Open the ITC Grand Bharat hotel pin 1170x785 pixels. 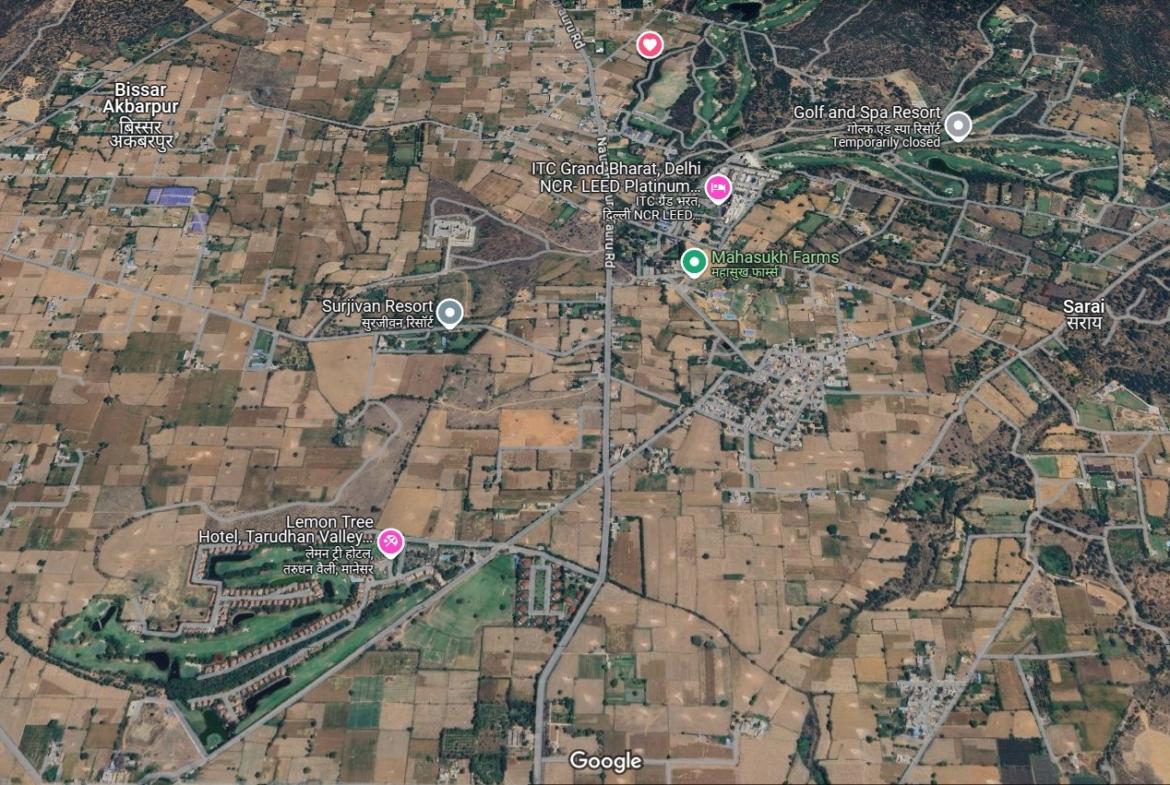point(717,187)
